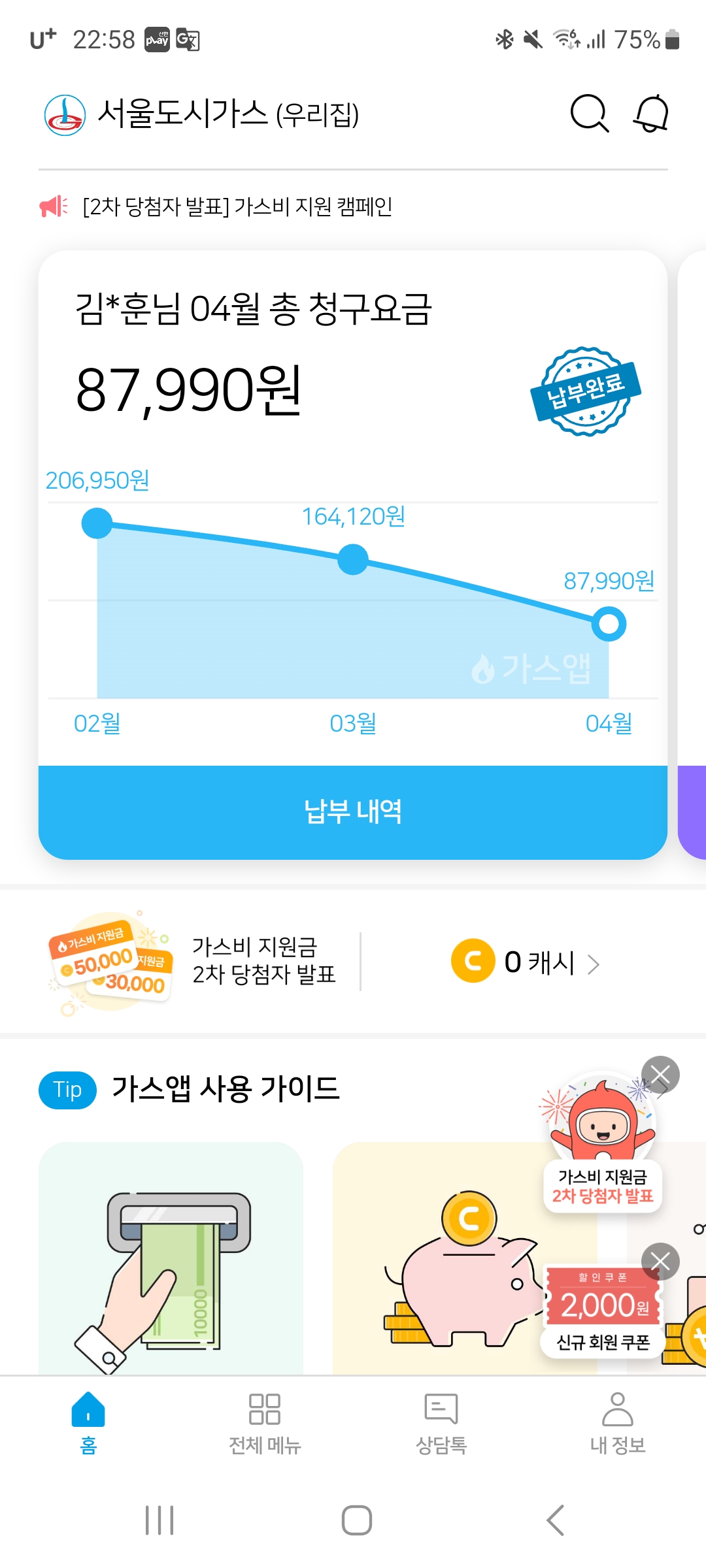Dismiss the 가스비 지원금 floating popup
The height and width of the screenshot is (1568, 706).
[660, 1074]
